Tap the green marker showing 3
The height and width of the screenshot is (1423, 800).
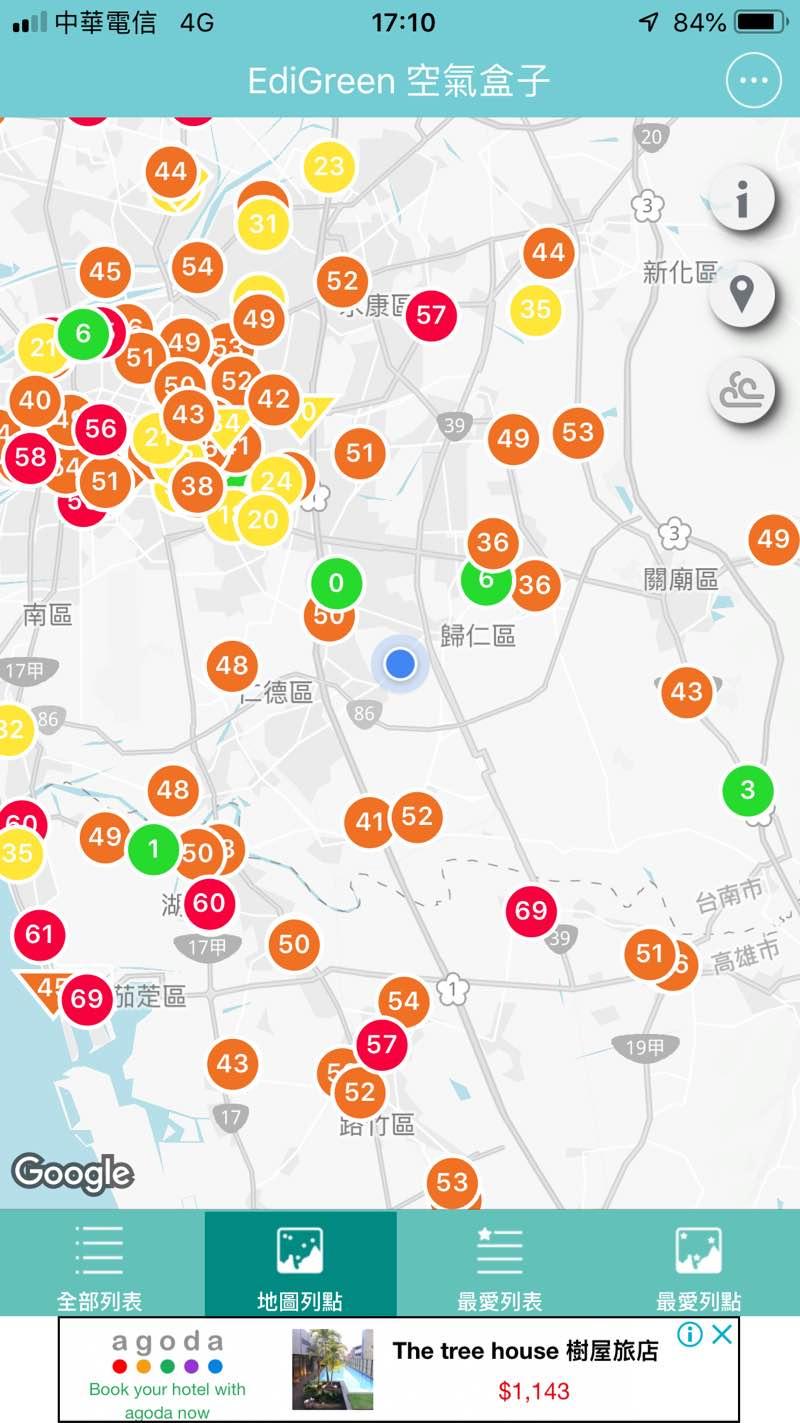(x=748, y=790)
